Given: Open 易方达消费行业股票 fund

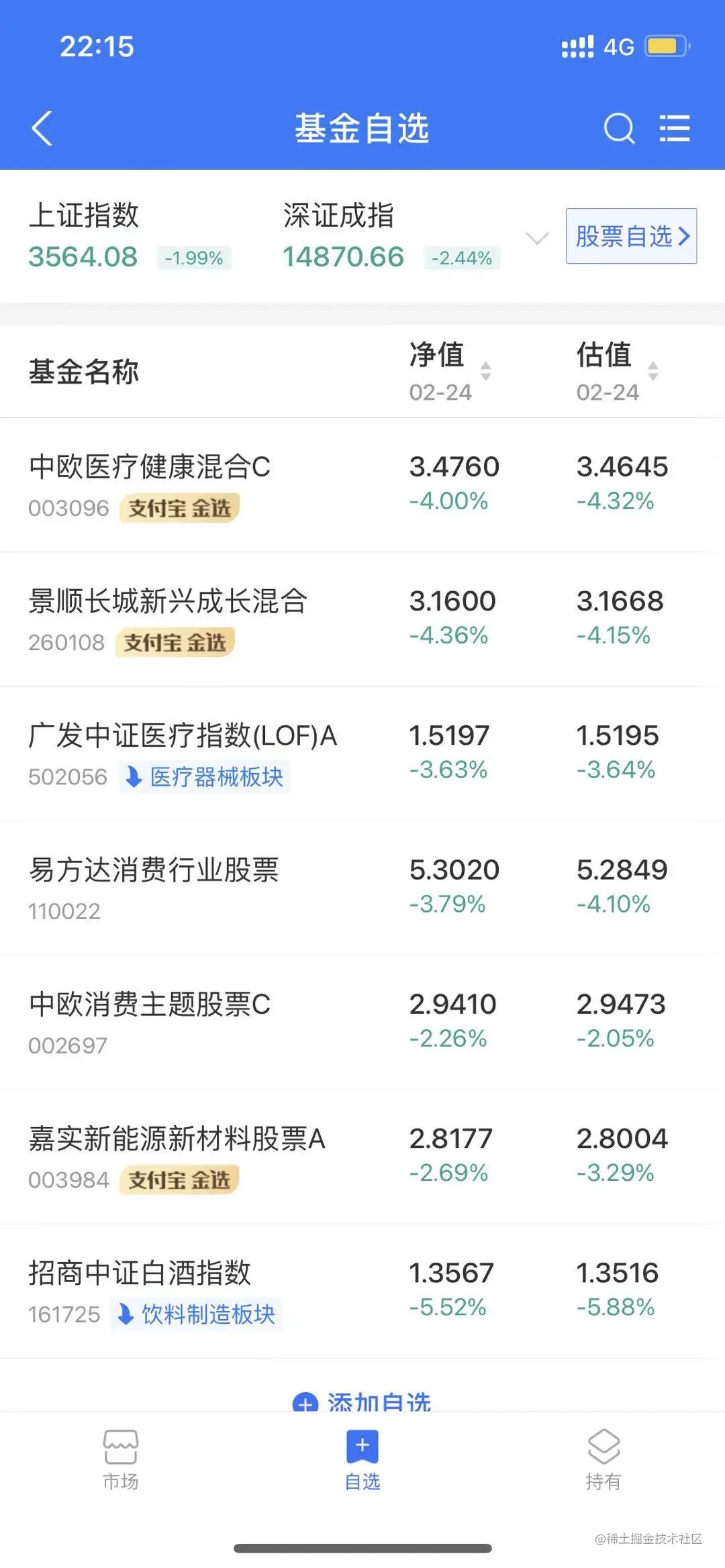Looking at the screenshot, I should tap(153, 870).
